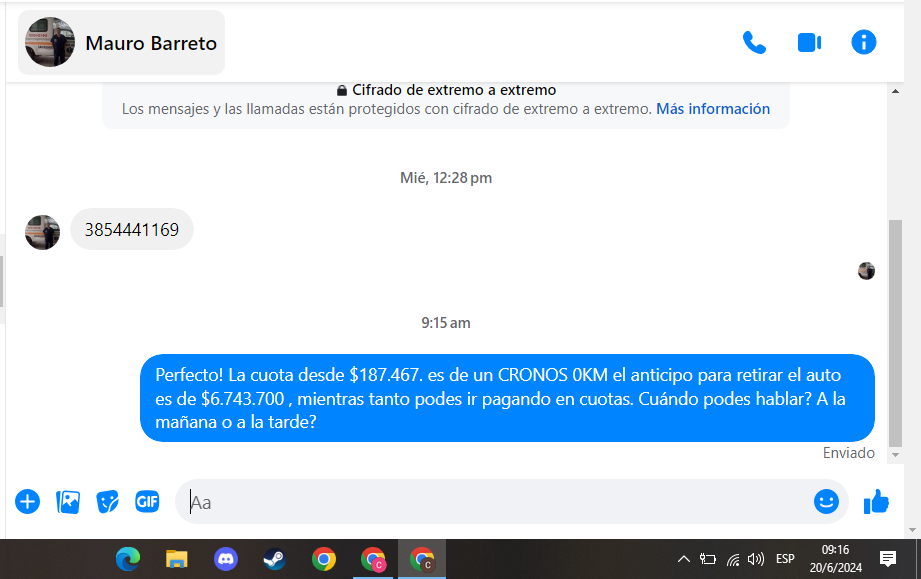The image size is (921, 579).
Task: Open conversation info panel
Action: [x=864, y=42]
